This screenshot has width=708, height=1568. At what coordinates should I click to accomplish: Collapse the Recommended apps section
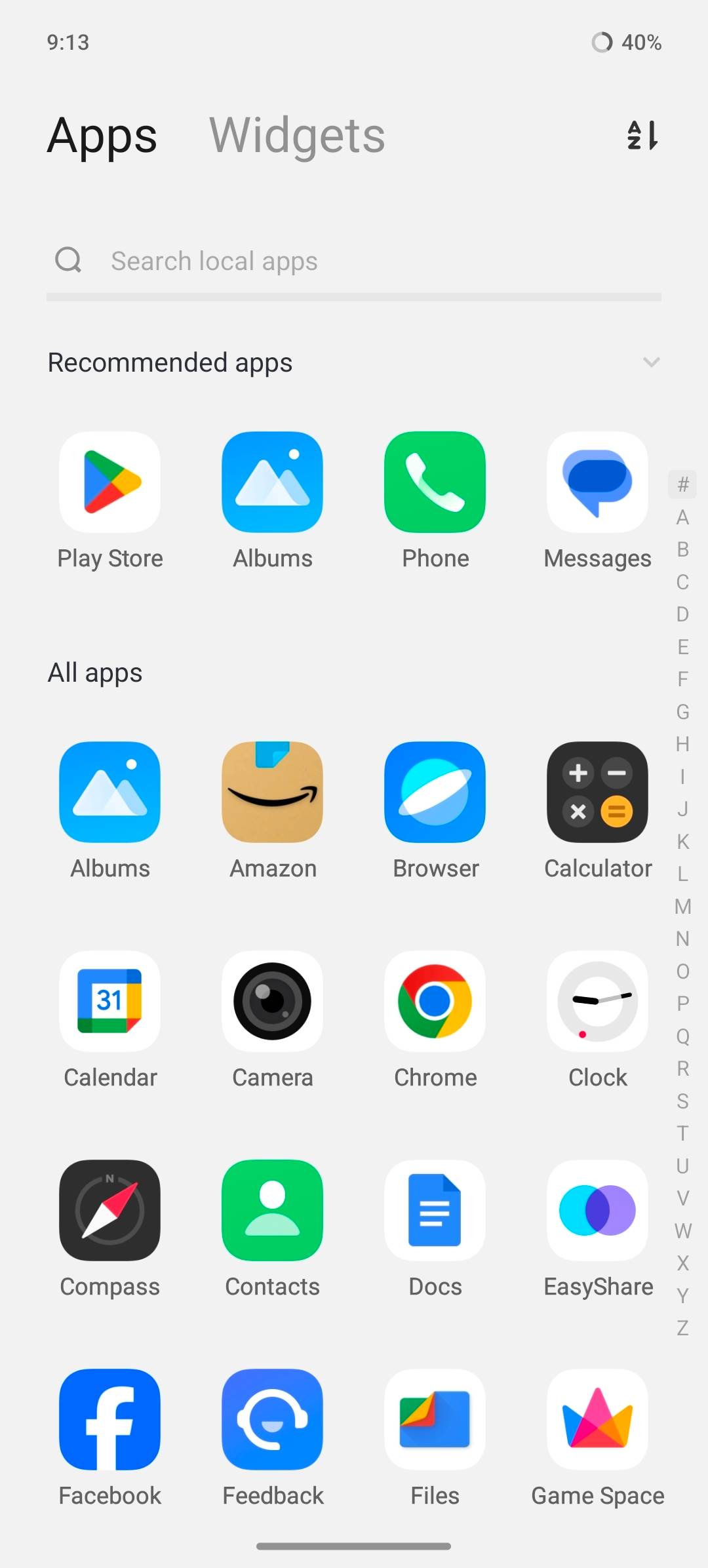point(651,362)
